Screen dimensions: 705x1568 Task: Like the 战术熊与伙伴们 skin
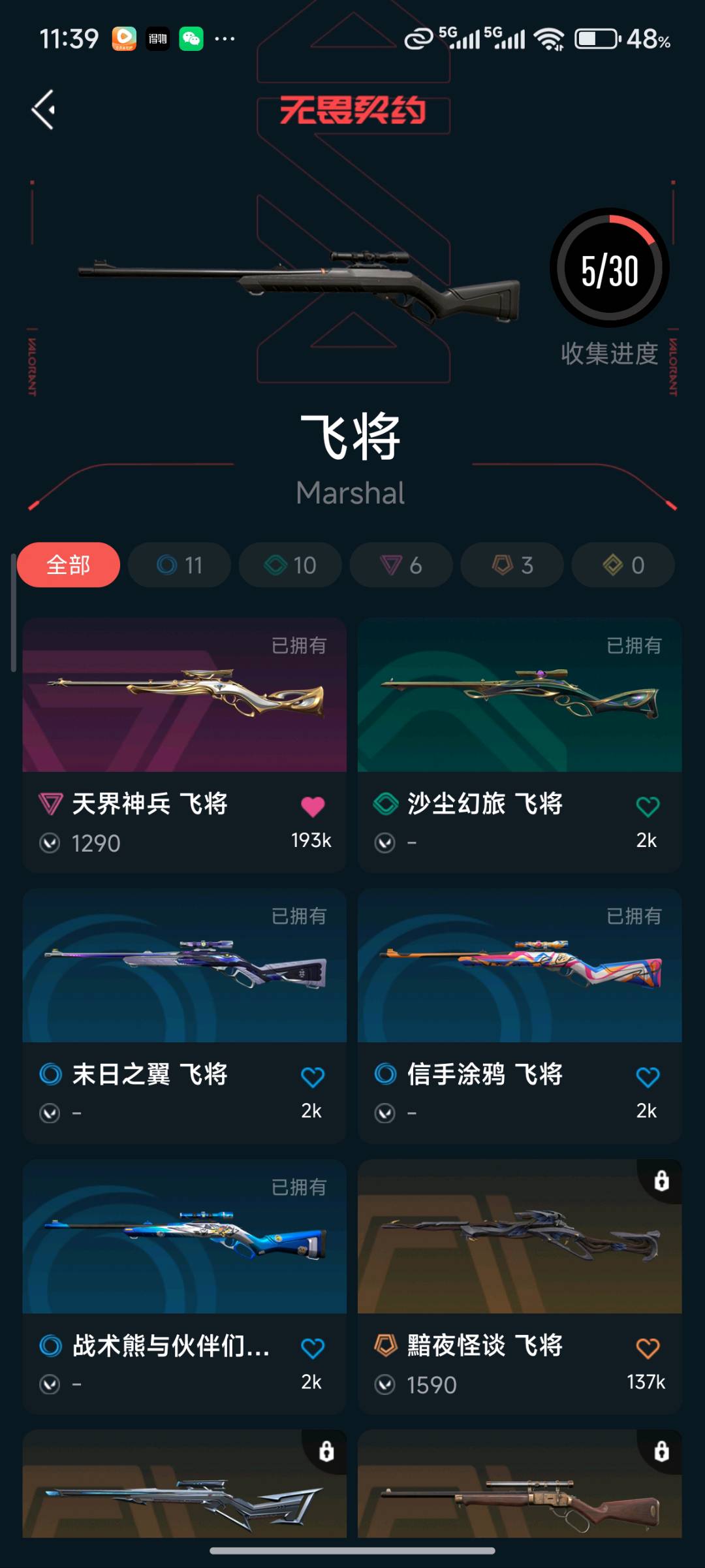coord(313,1348)
